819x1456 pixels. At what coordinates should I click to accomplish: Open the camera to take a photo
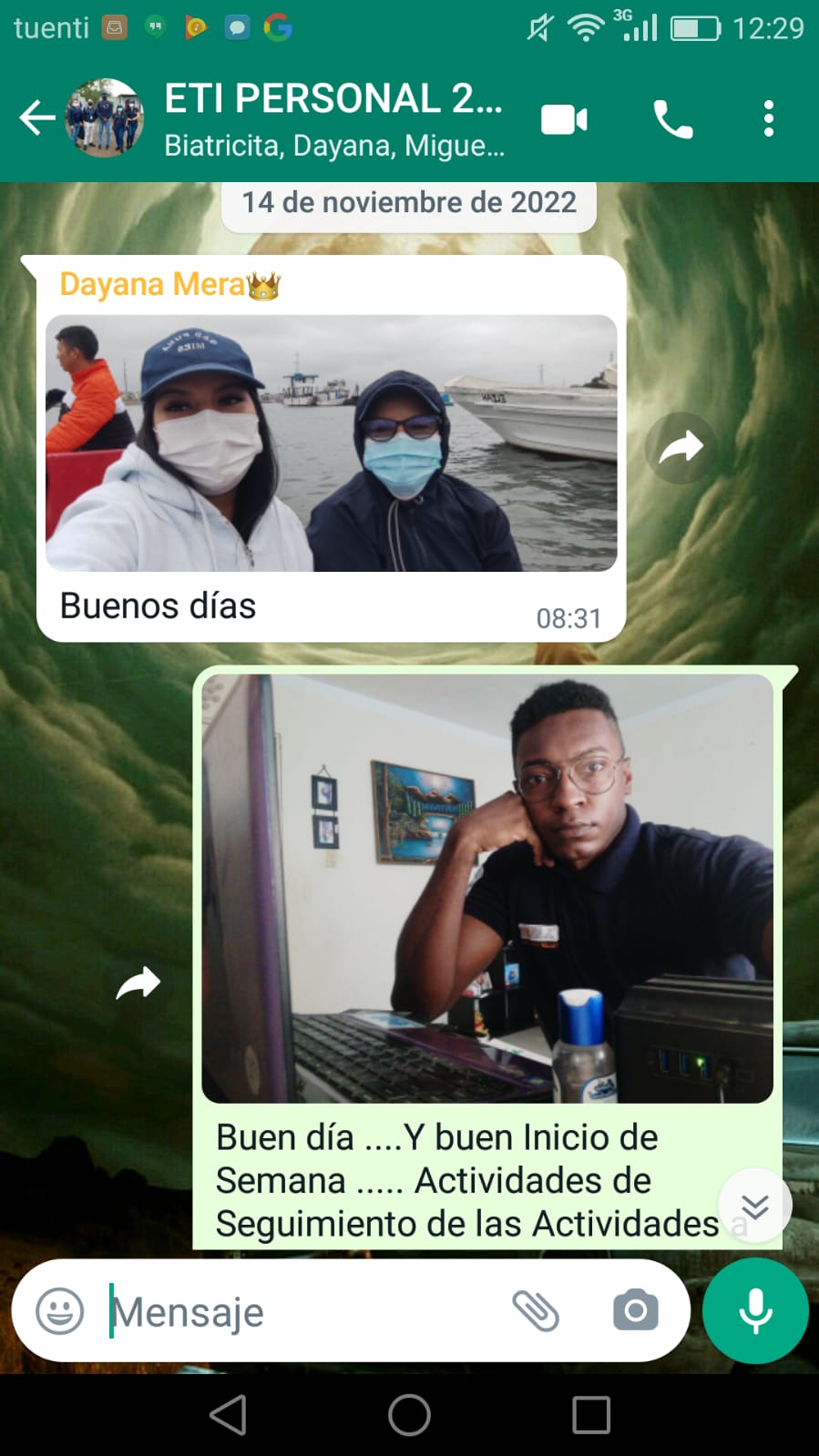click(635, 1311)
